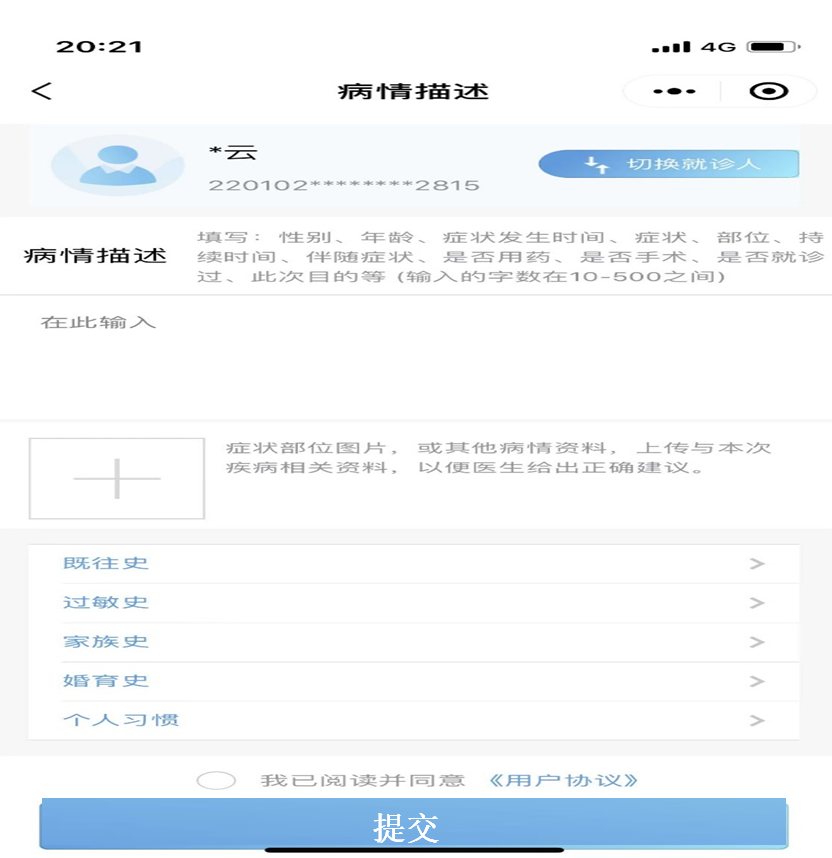Image resolution: width=832 pixels, height=858 pixels.
Task: Add a symptom picture with plus tile
Action: click(117, 478)
